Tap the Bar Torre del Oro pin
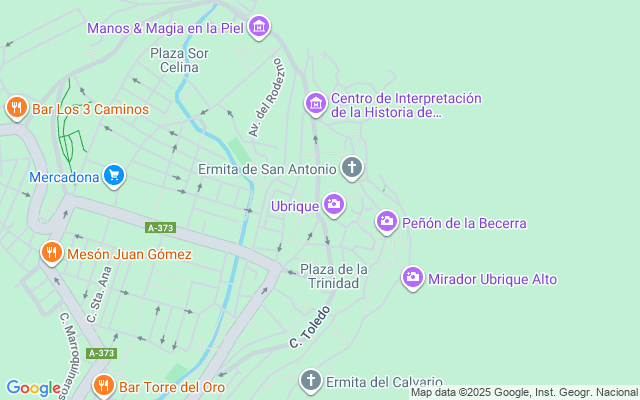 [x=104, y=386]
